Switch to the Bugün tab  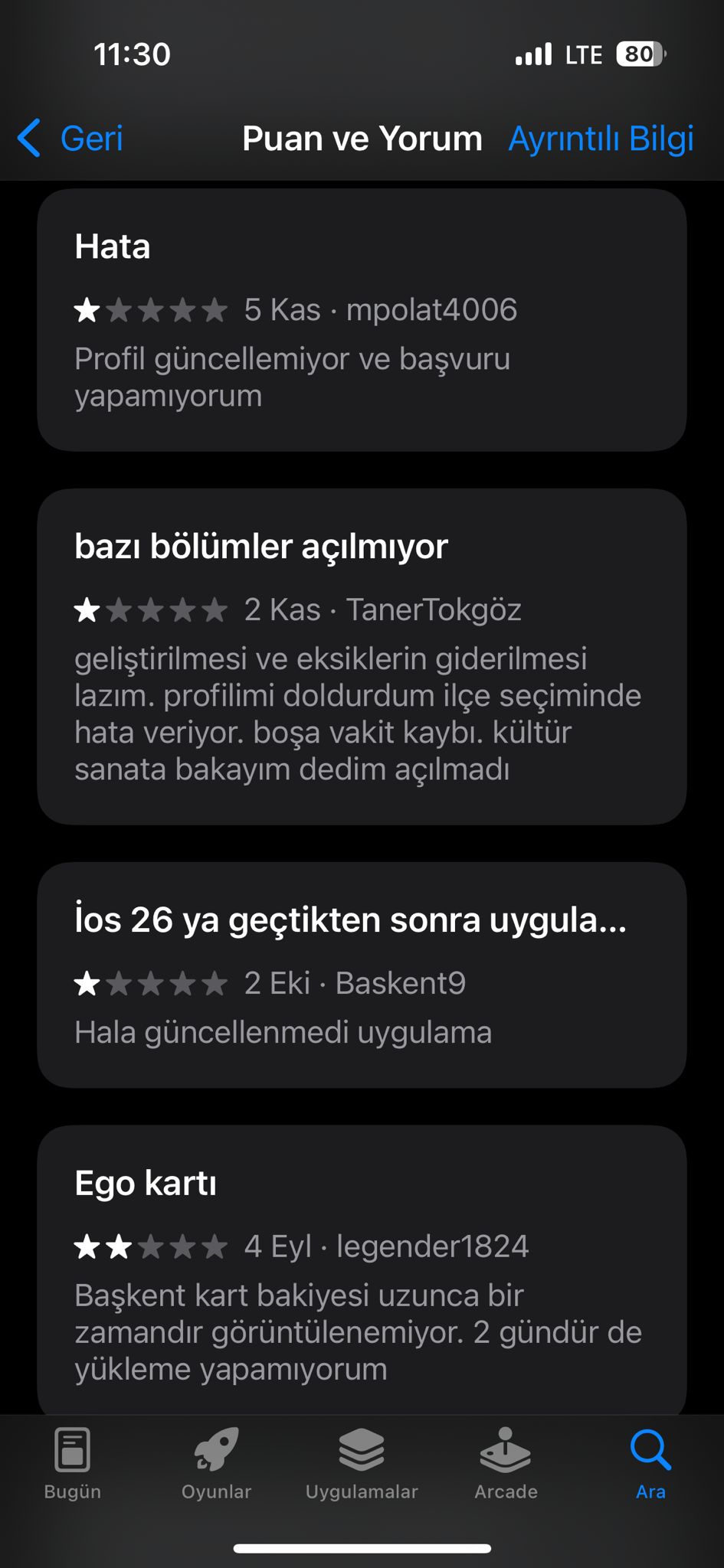[73, 1464]
